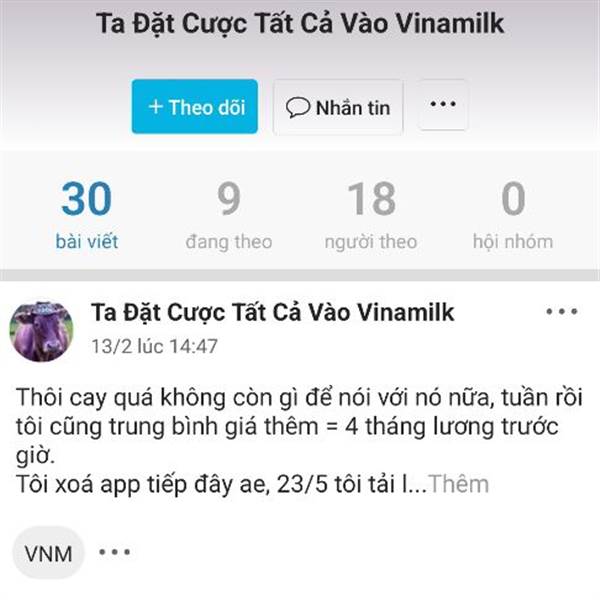600x600 pixels.
Task: Open author name link in the post header
Action: (272, 313)
